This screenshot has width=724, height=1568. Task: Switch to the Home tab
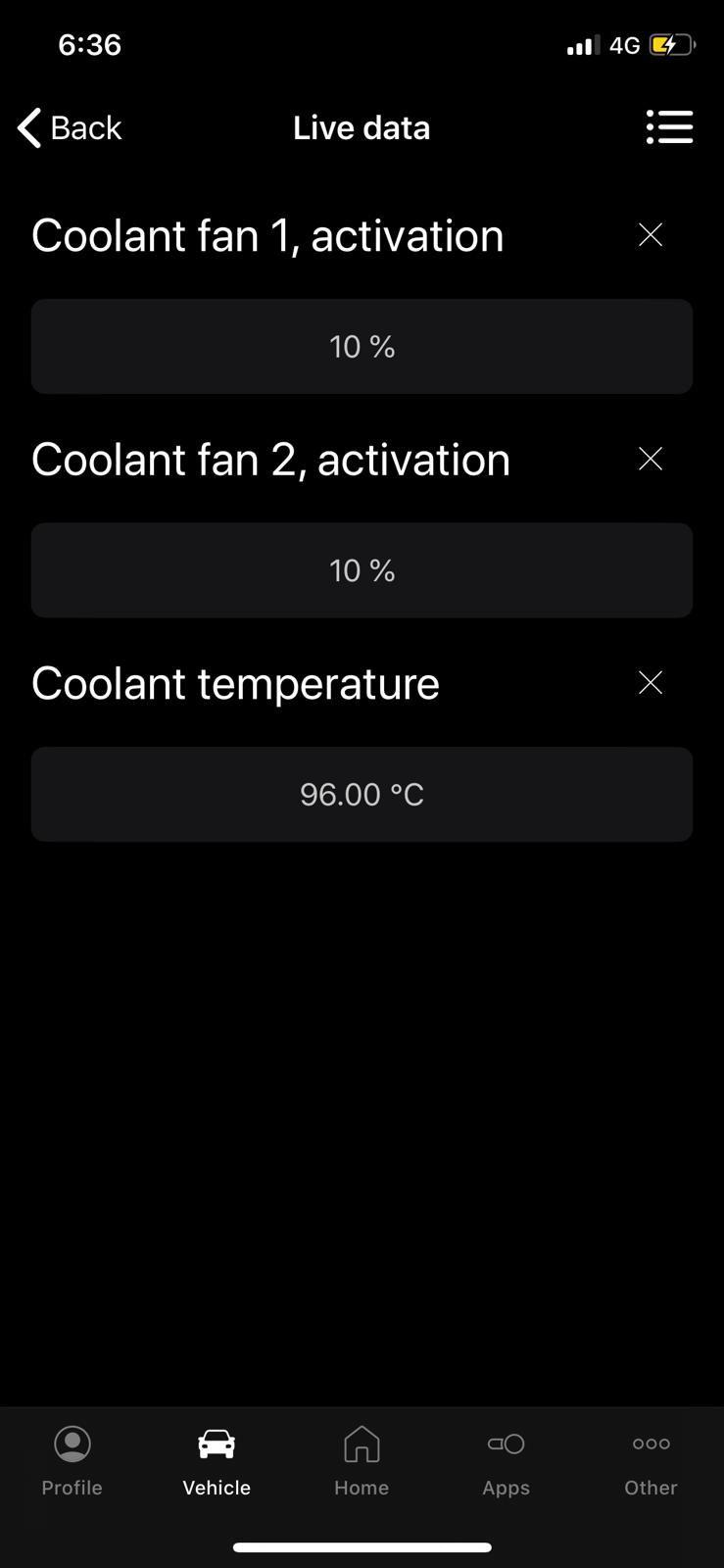pyautogui.click(x=362, y=1460)
